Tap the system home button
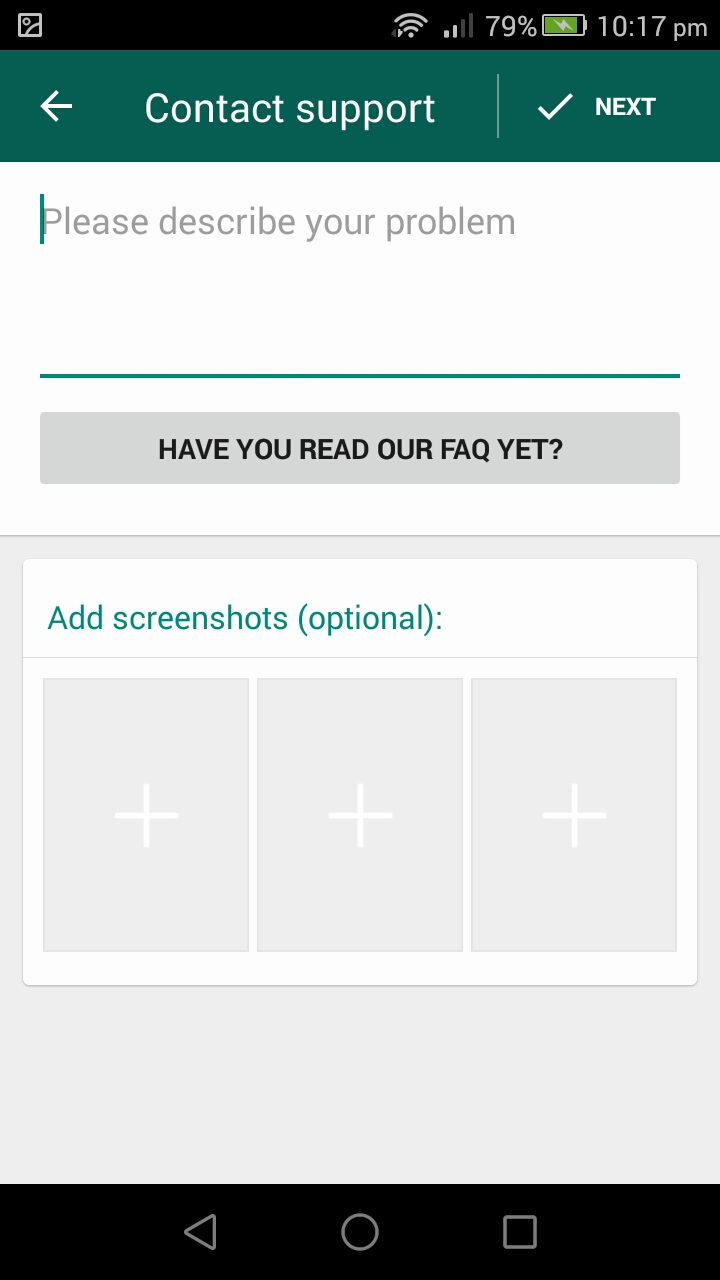This screenshot has width=720, height=1280. [x=360, y=1232]
